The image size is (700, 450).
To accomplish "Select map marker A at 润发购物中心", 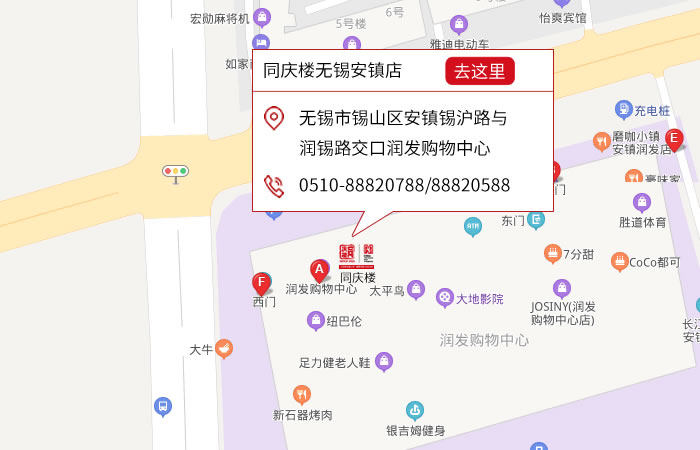I will click(319, 269).
